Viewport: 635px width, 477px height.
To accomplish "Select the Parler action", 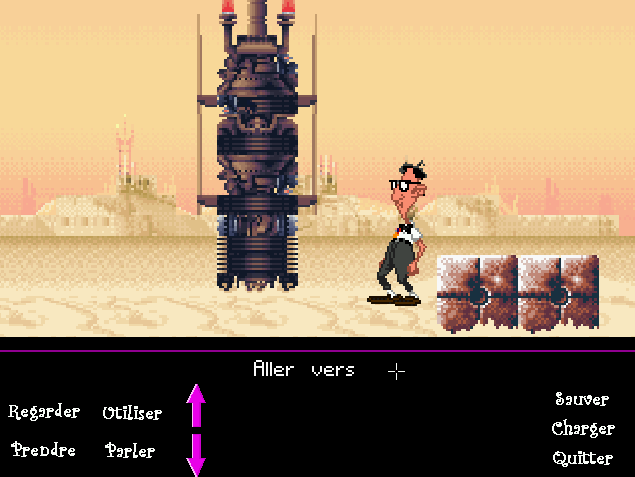I will click(130, 451).
